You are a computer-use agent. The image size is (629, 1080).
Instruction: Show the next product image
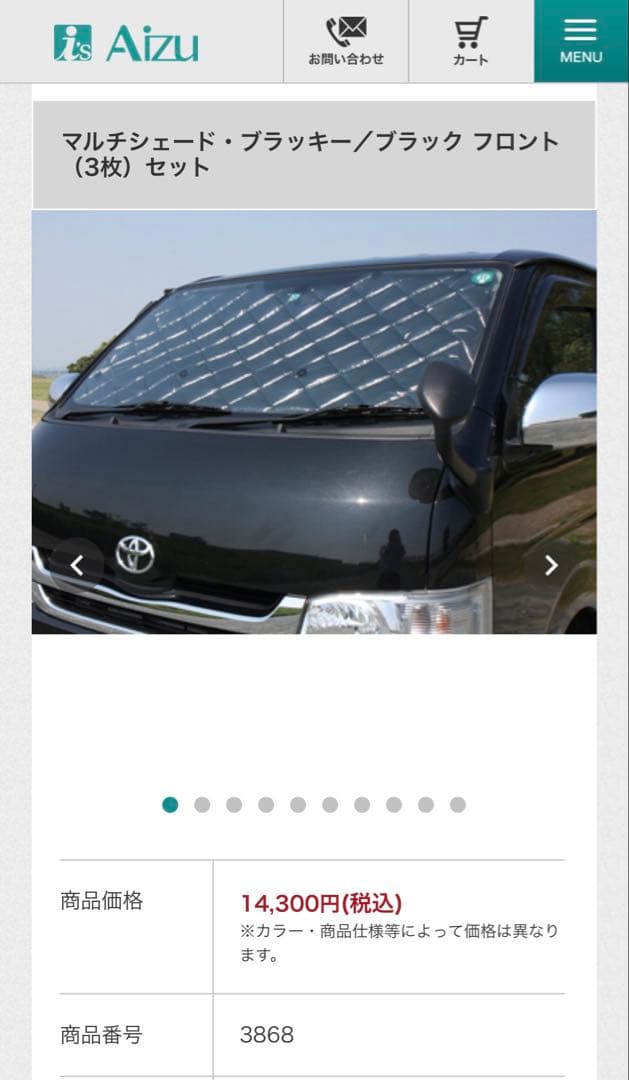pos(550,565)
